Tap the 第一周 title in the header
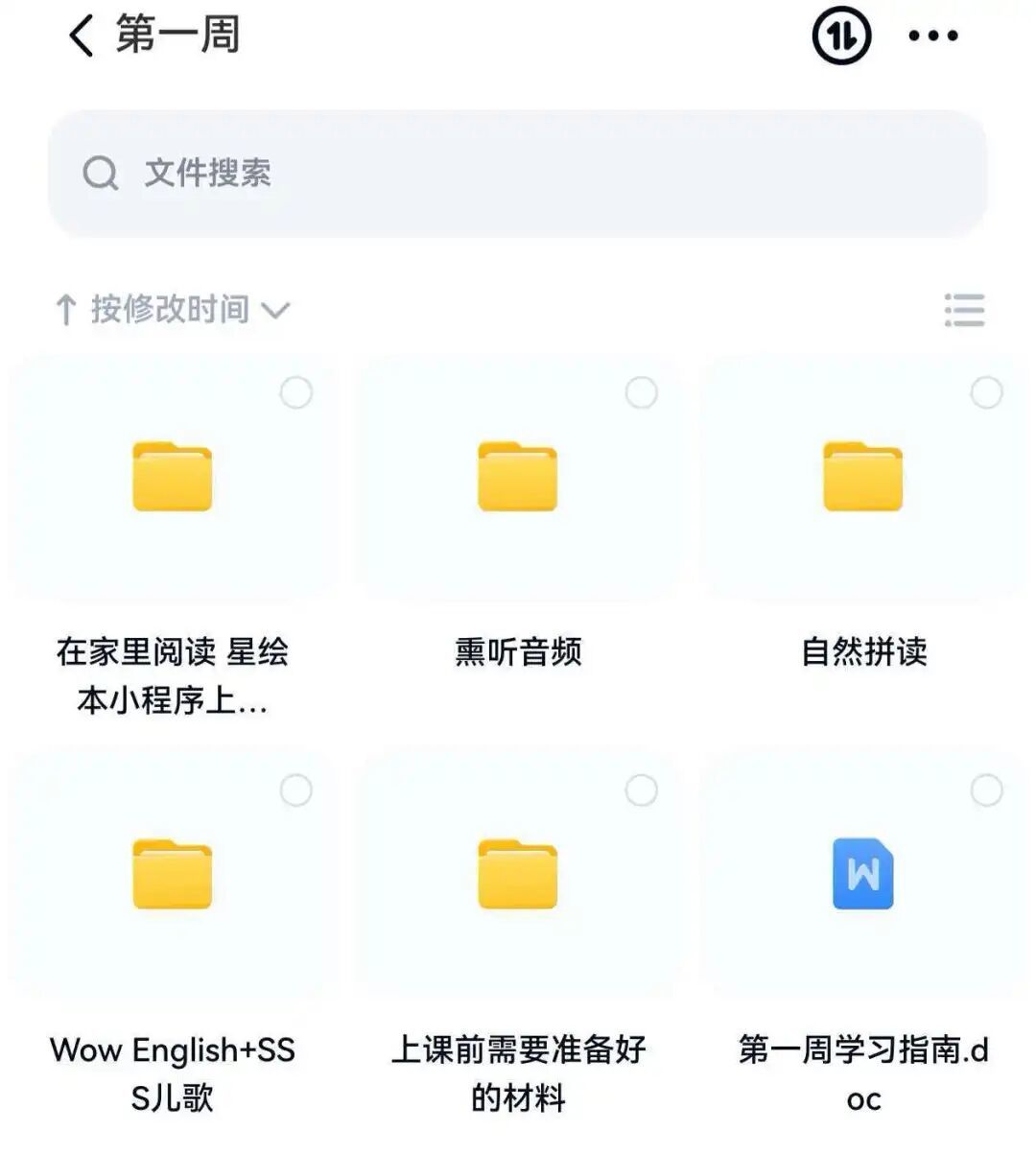The height and width of the screenshot is (1155, 1036). click(x=177, y=36)
